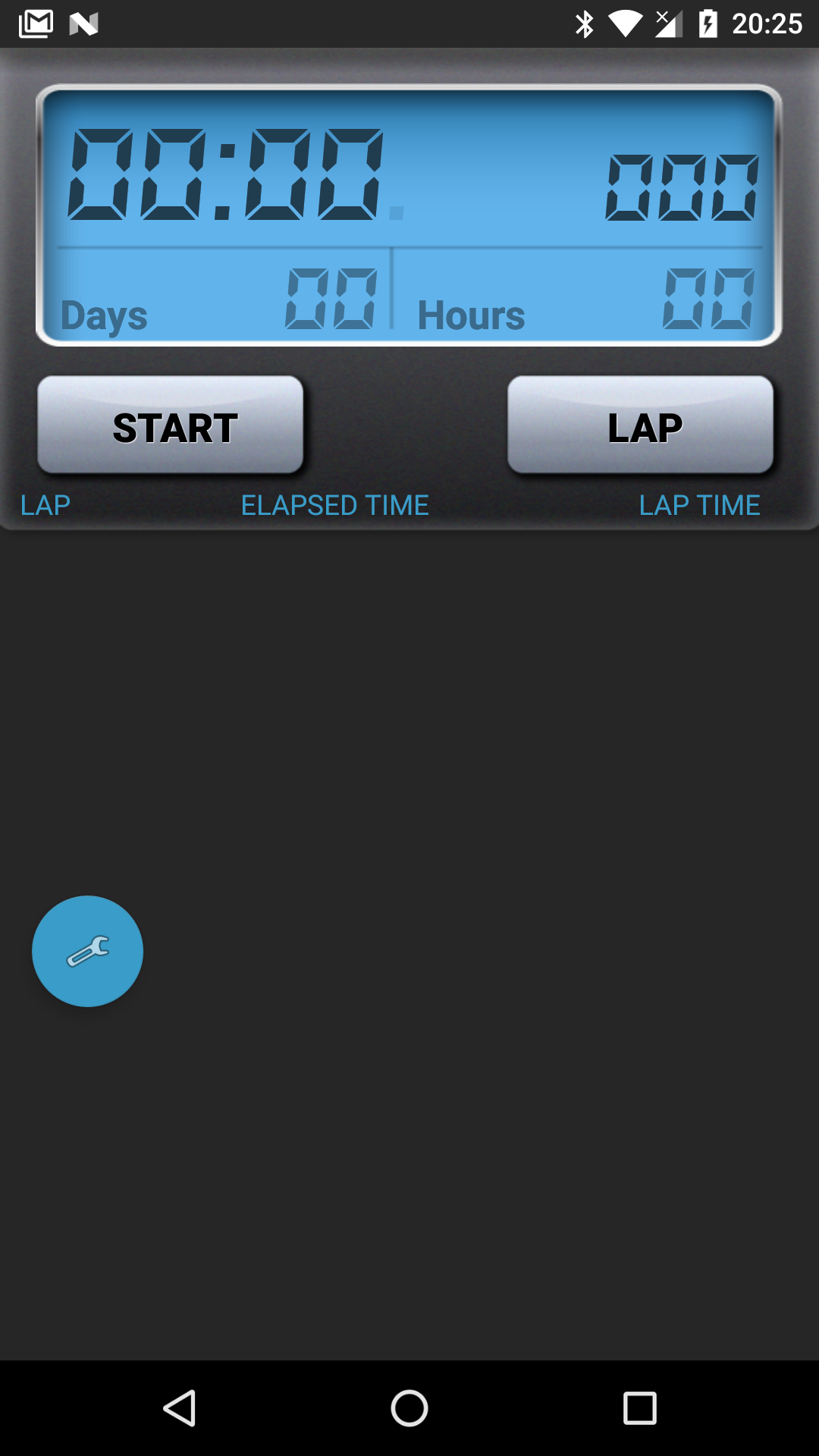This screenshot has width=819, height=1456.
Task: Open settings via the wrench button
Action: [x=87, y=951]
